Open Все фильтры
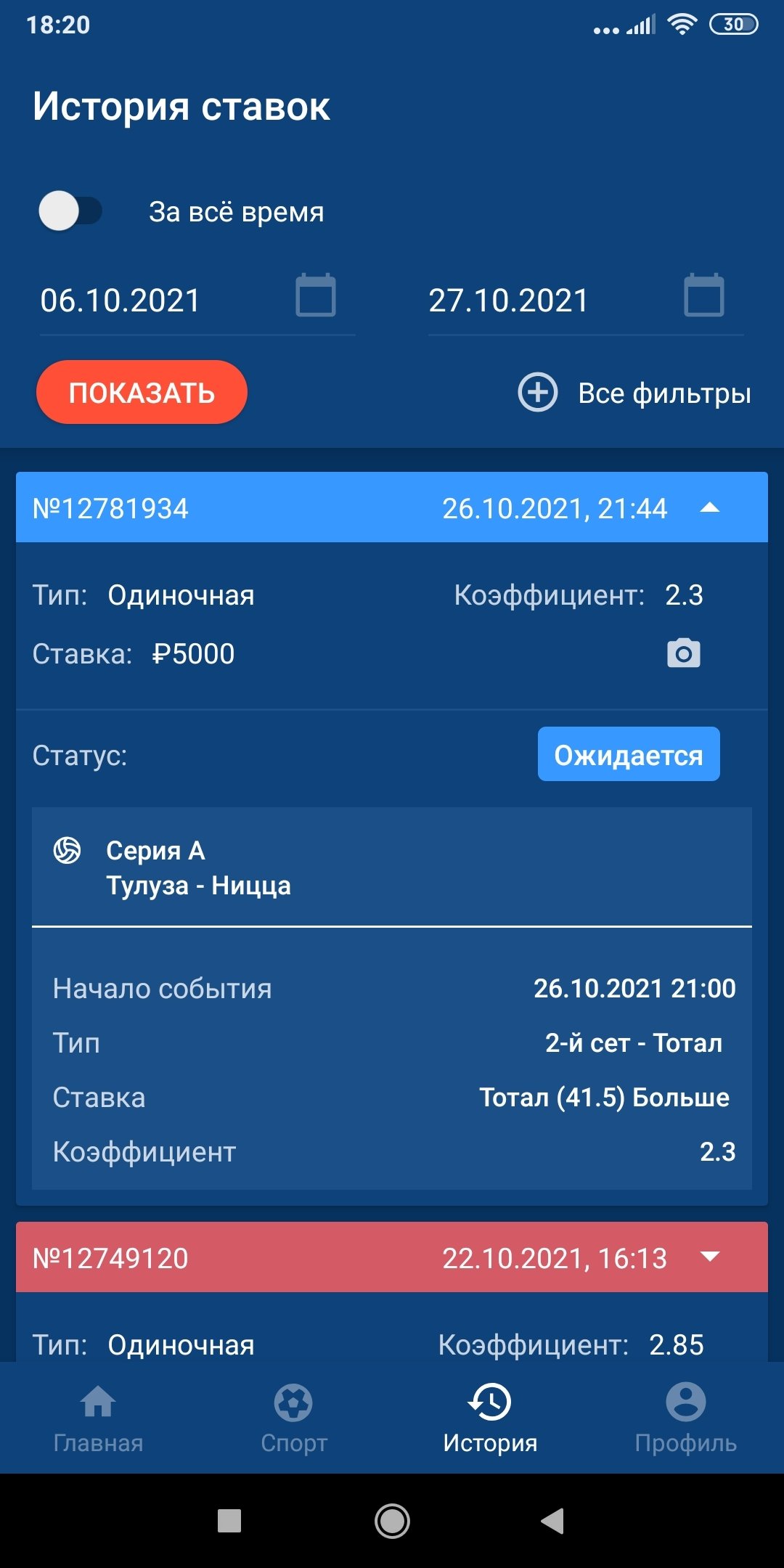784x1568 pixels. (x=635, y=393)
